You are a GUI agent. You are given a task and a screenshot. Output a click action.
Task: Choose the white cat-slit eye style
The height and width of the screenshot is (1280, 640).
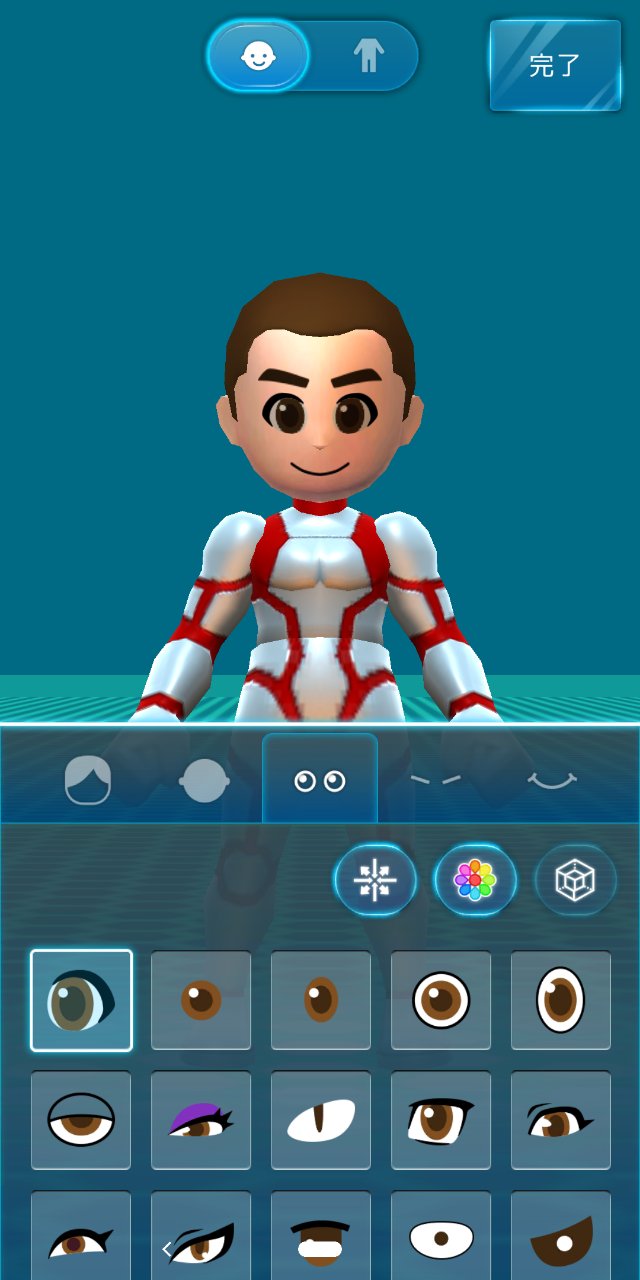pyautogui.click(x=321, y=1120)
